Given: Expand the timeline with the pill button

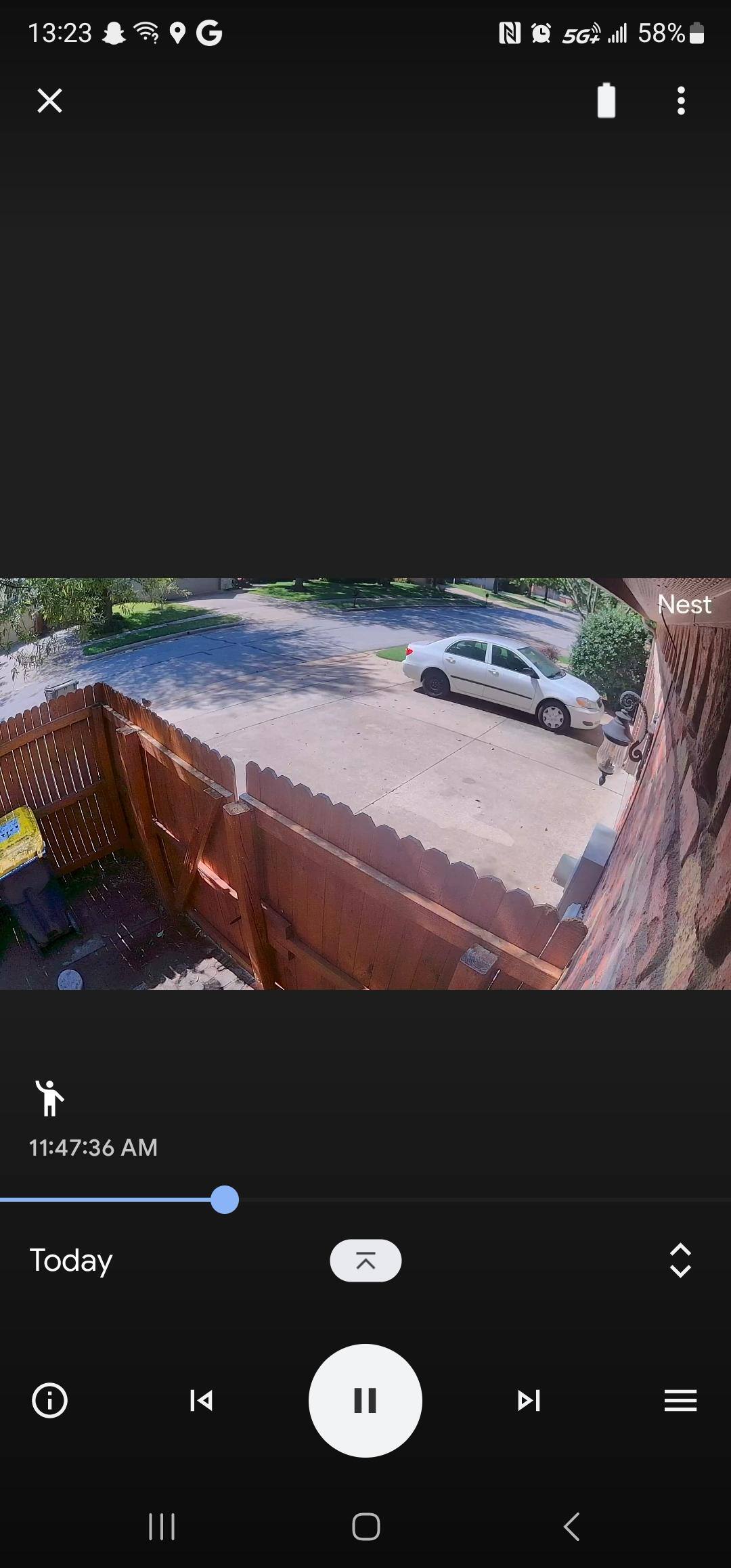Looking at the screenshot, I should coord(365,1260).
